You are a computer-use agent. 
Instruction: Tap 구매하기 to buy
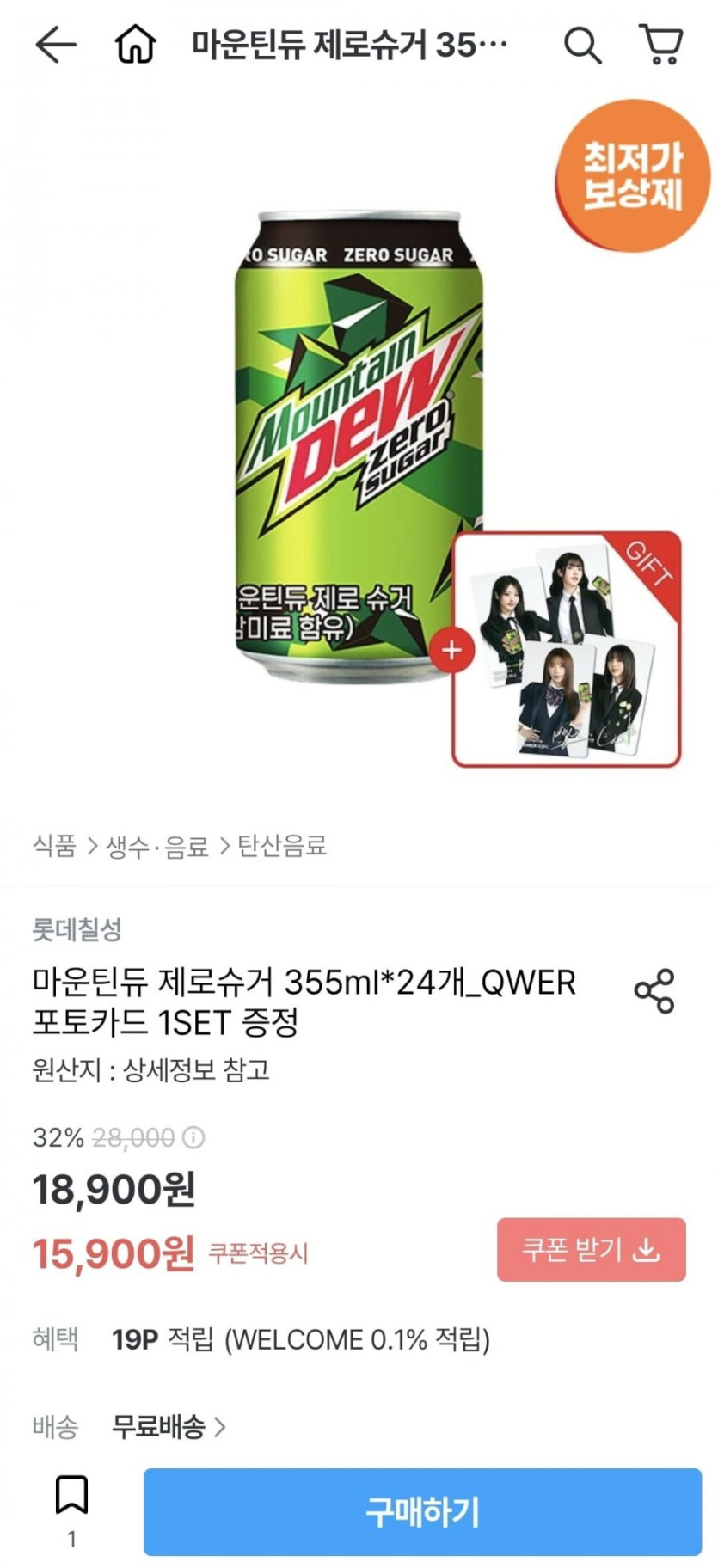(422, 1511)
